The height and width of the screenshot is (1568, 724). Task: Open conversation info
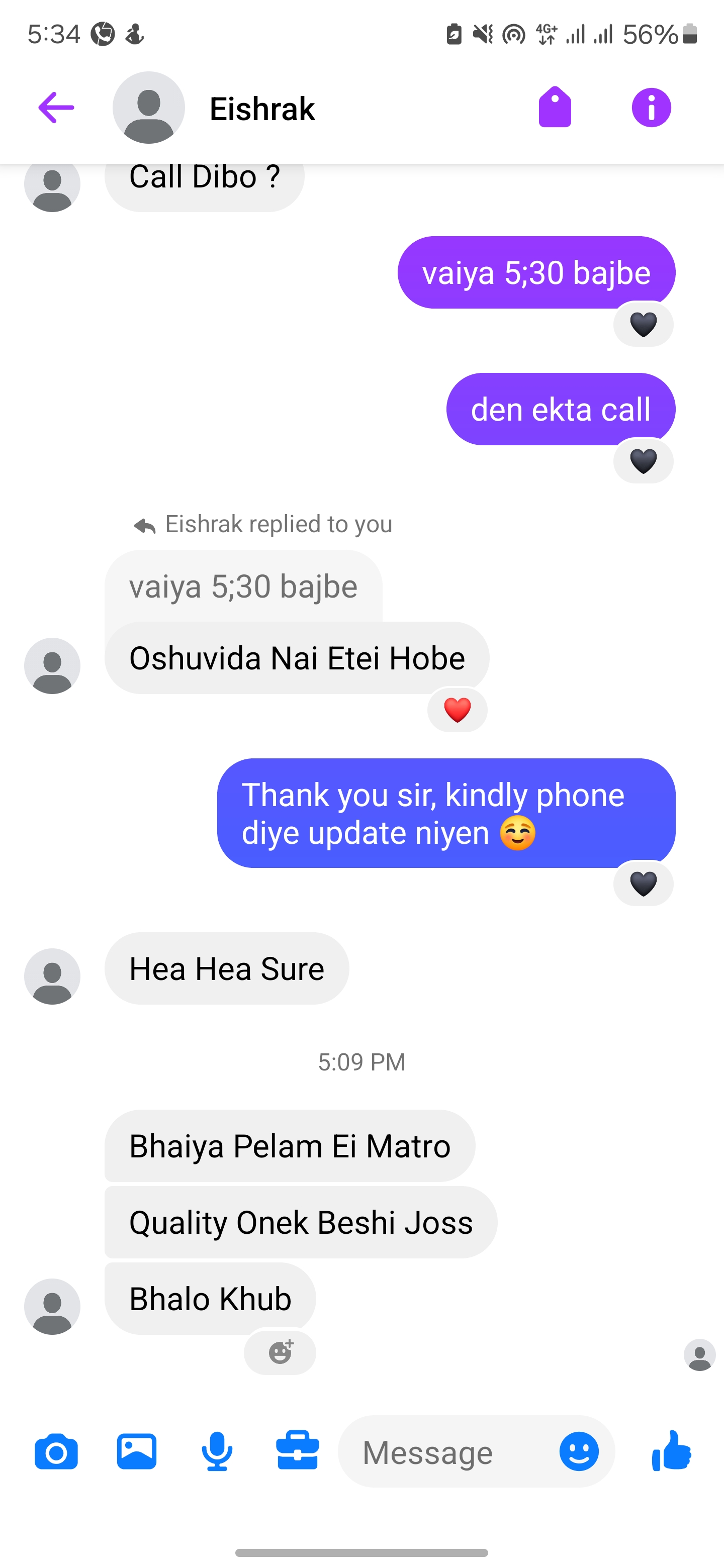tap(651, 108)
